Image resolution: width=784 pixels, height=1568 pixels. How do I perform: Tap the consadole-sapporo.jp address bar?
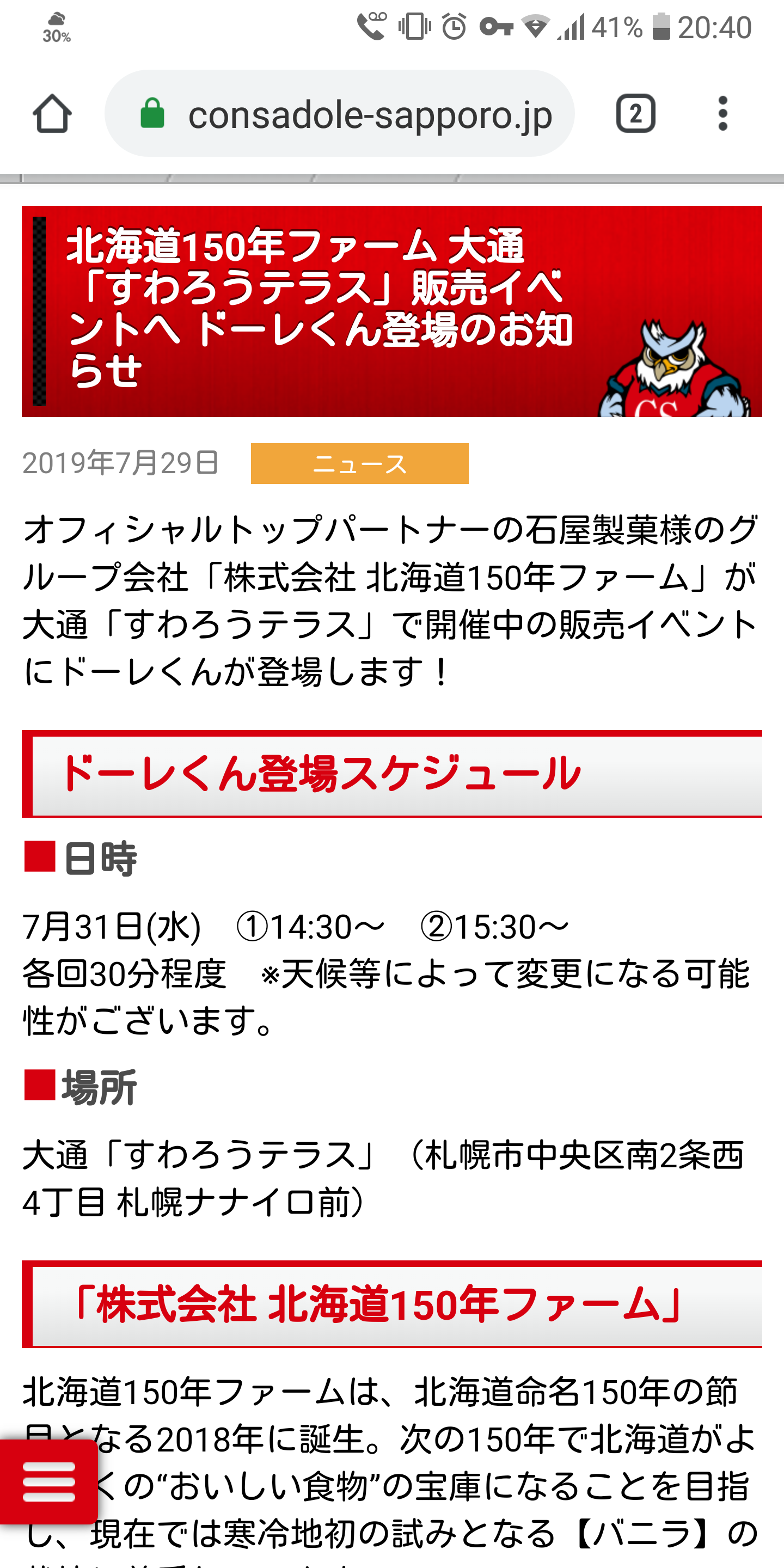(340, 113)
